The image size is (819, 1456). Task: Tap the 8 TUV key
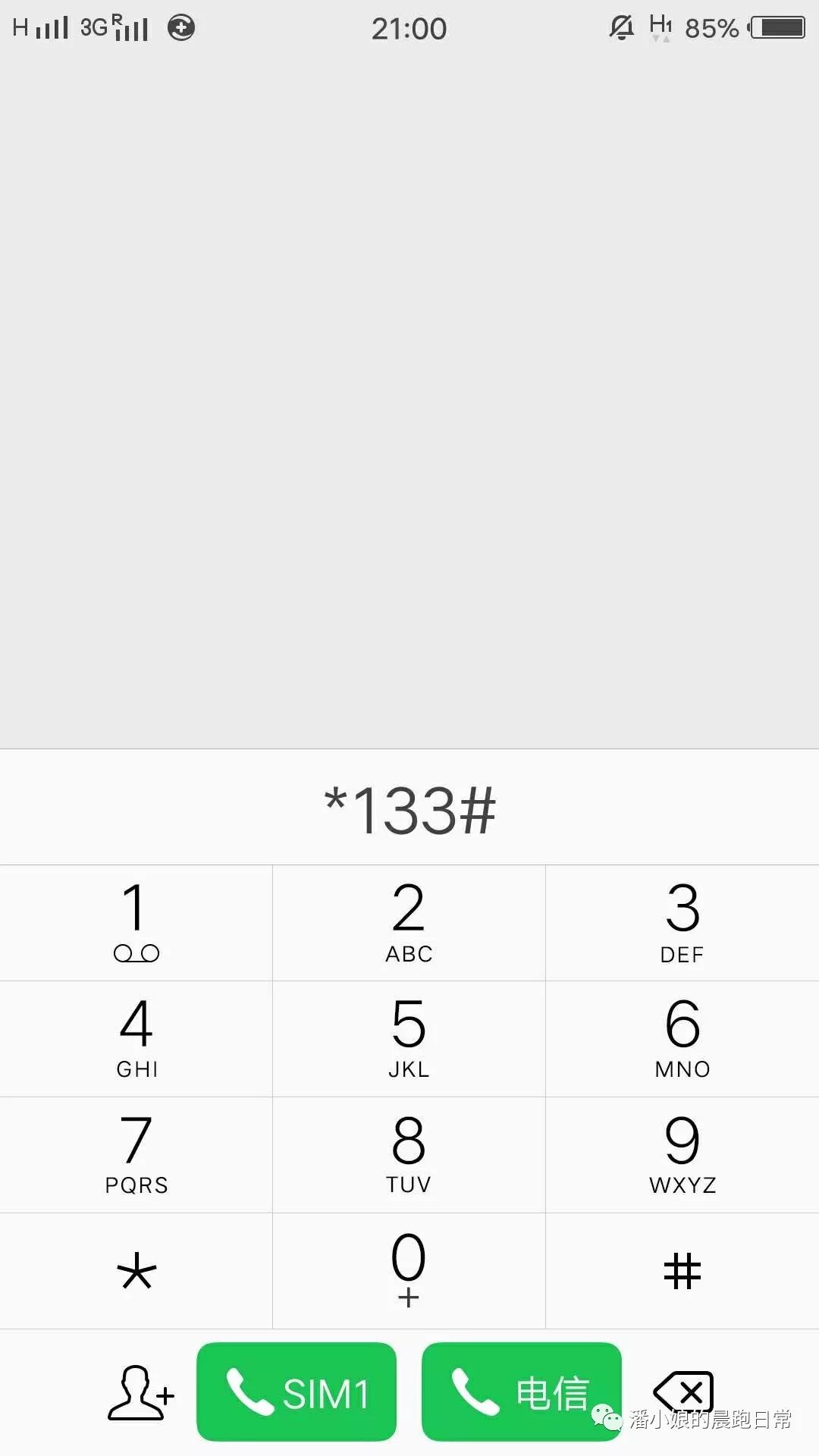click(409, 1153)
